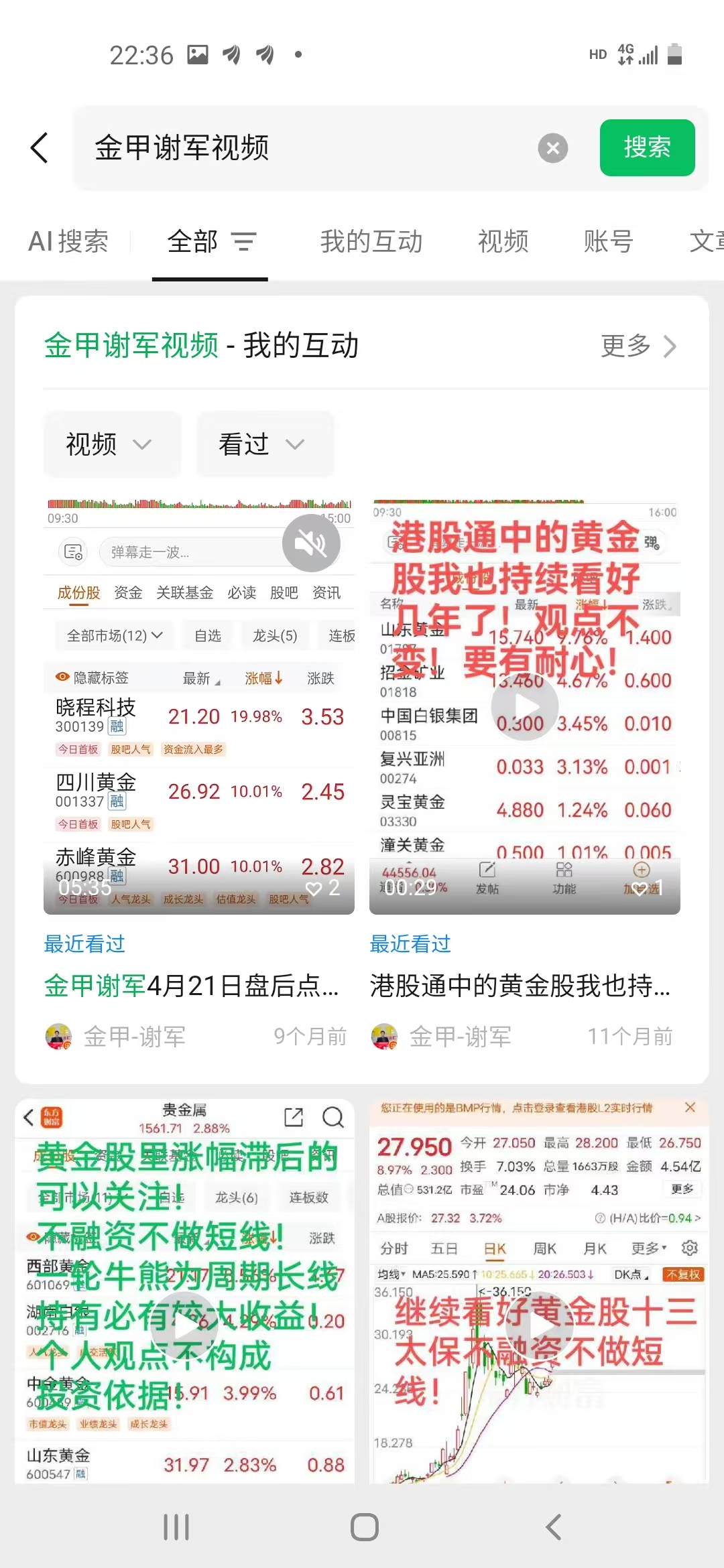Open video 金甲谢军4月21日盘后点
This screenshot has width=724, height=1568.
(191, 986)
